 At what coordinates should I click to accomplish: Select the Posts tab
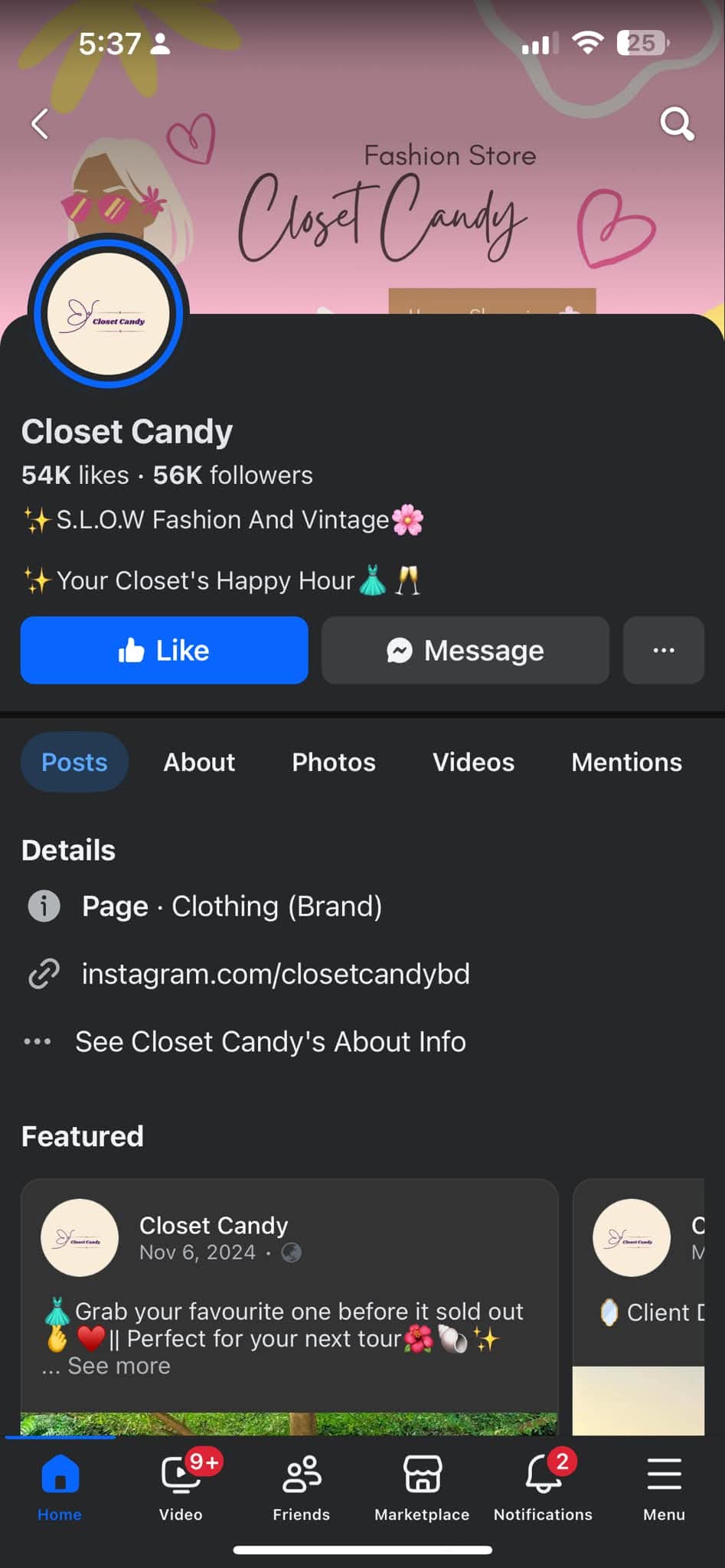[74, 762]
